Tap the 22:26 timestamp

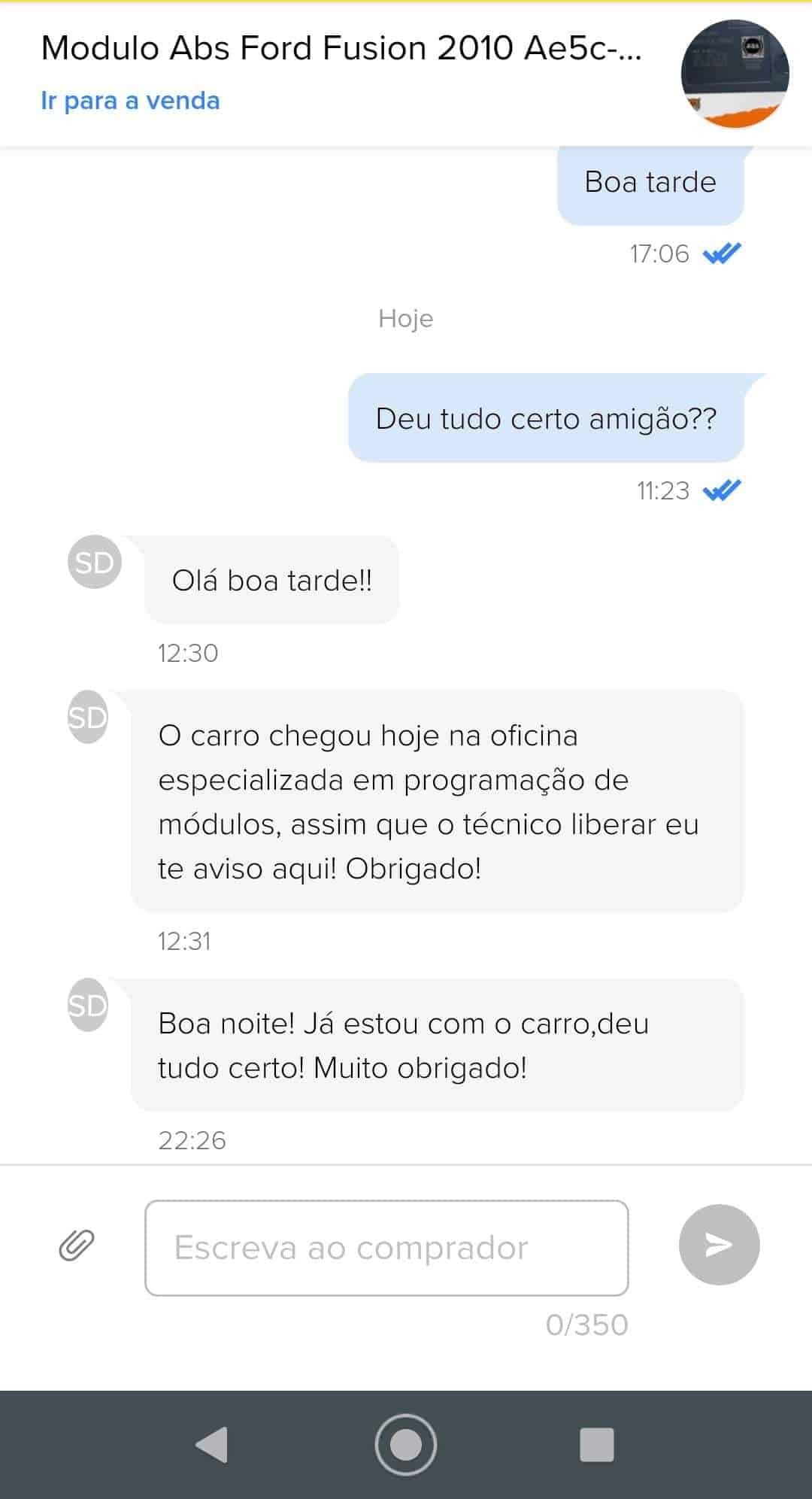pos(192,1140)
